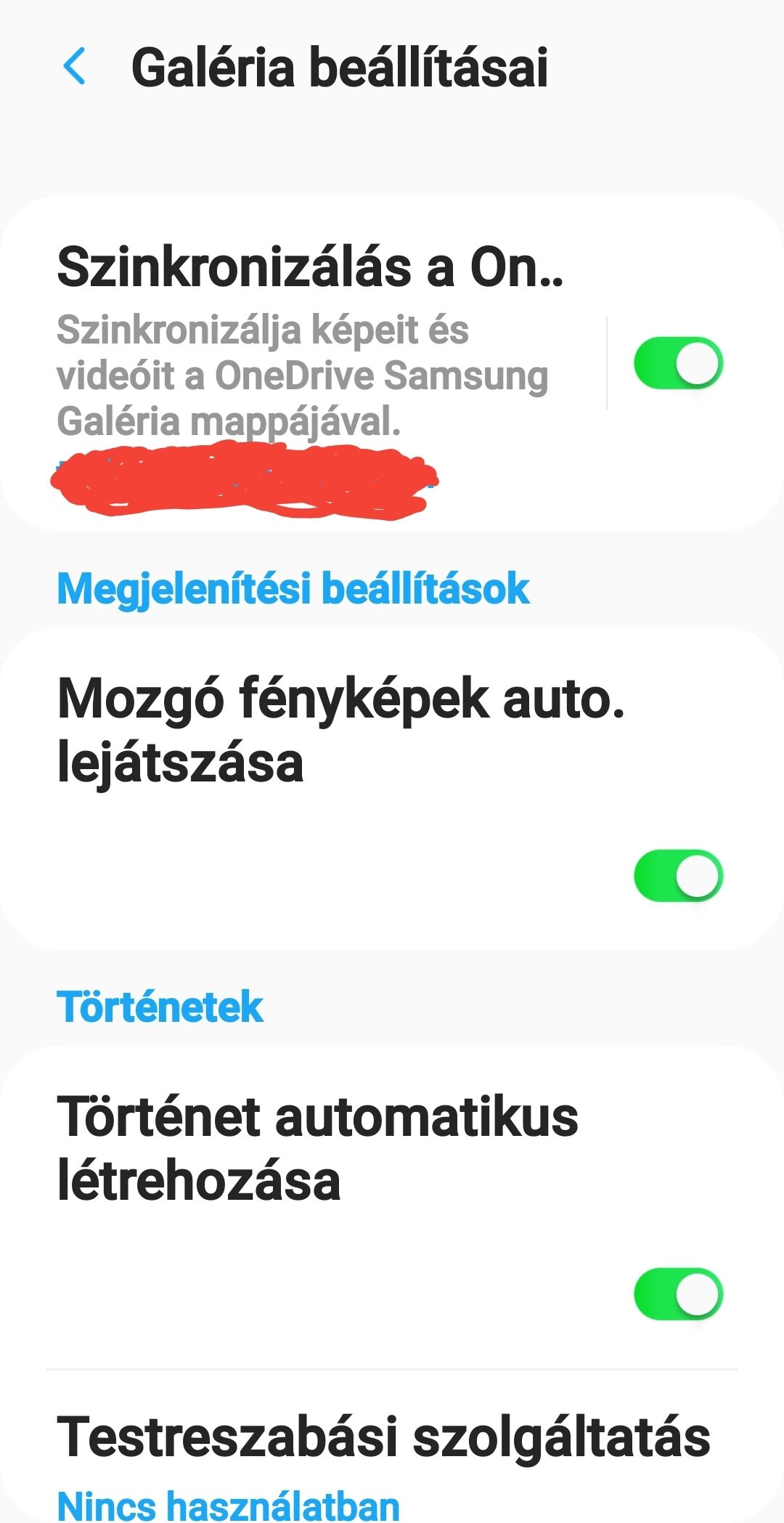Toggle Történet automatikus létrehozása off
Viewport: 784px width, 1523px height.
pos(678,1294)
